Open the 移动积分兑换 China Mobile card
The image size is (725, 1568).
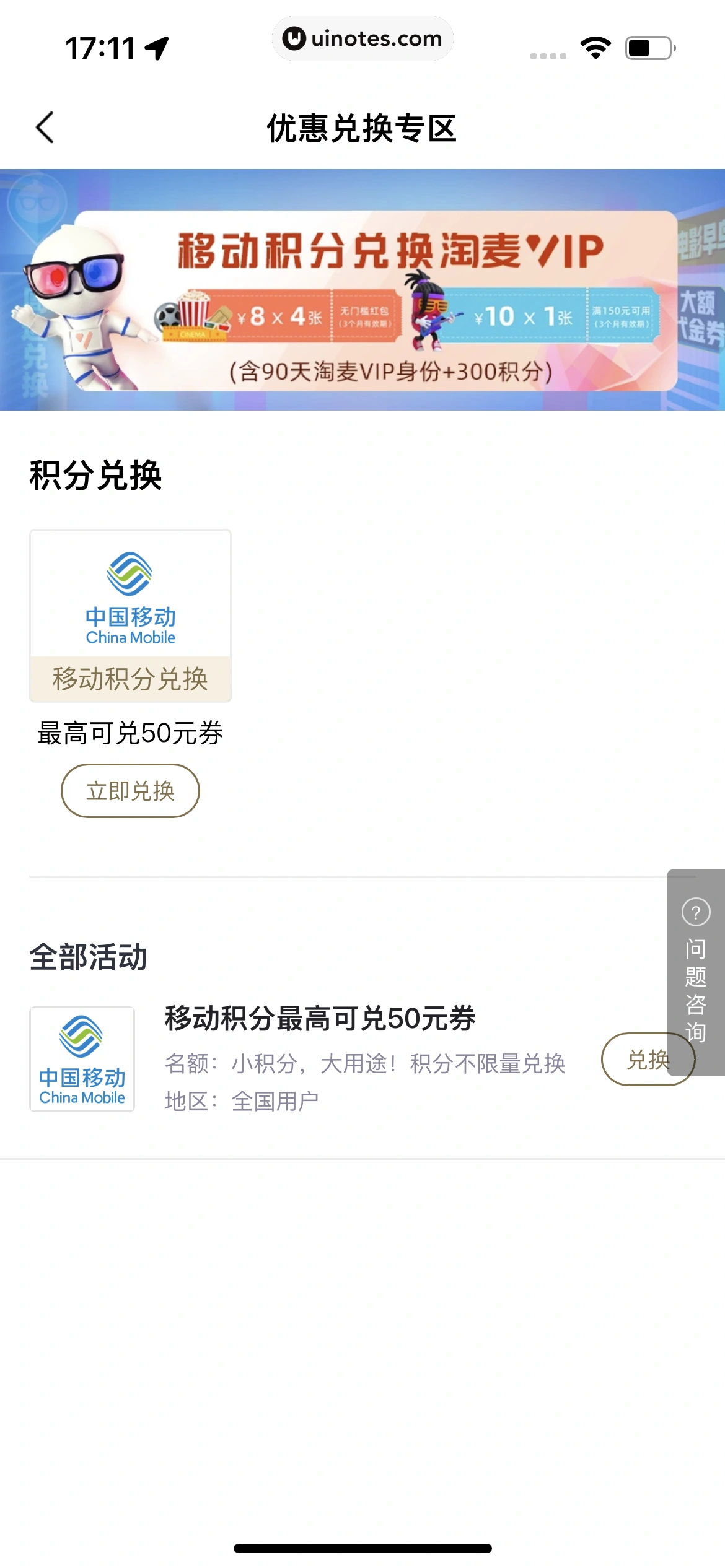coord(130,615)
